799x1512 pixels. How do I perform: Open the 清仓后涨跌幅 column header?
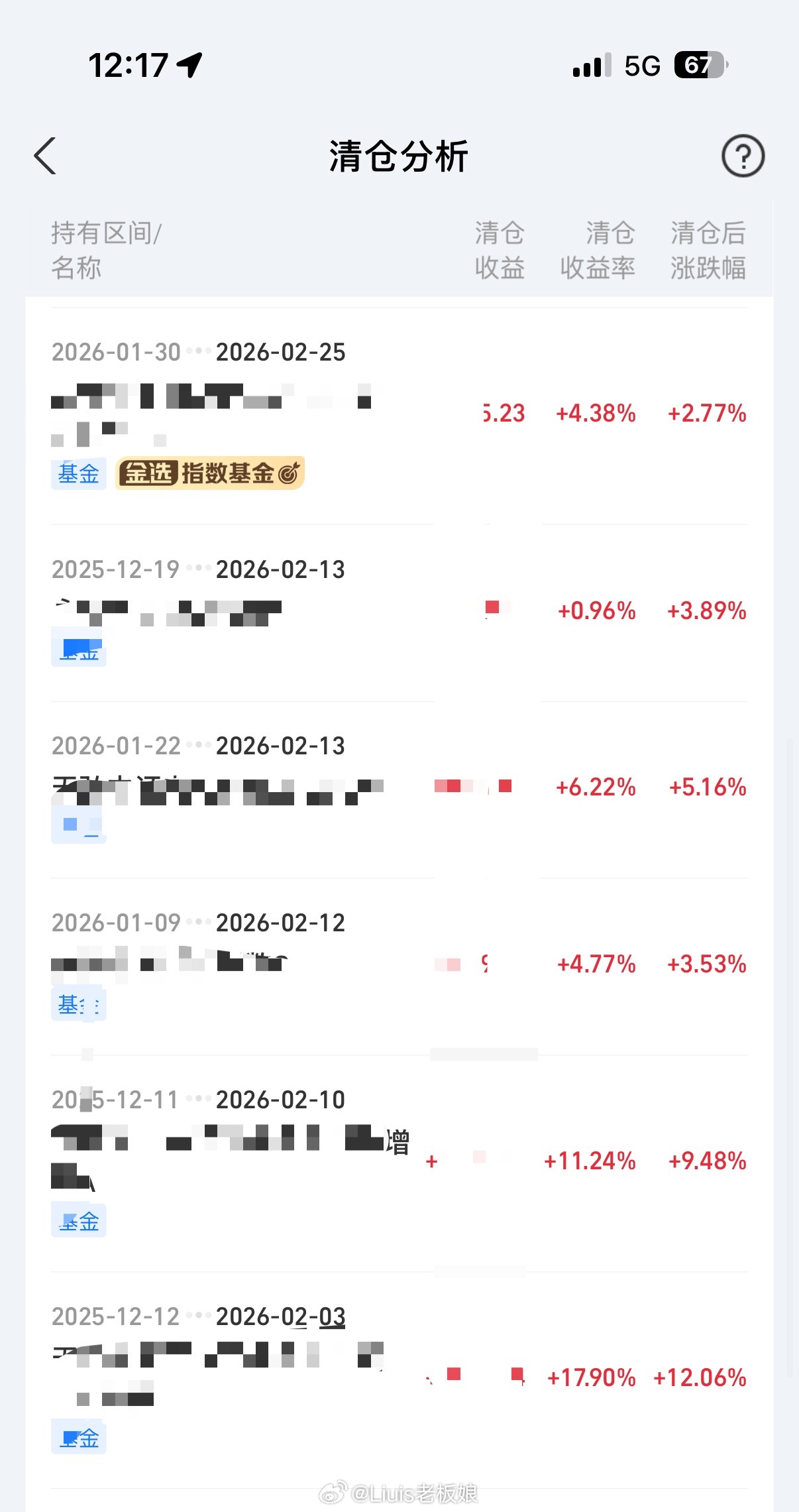[x=707, y=250]
